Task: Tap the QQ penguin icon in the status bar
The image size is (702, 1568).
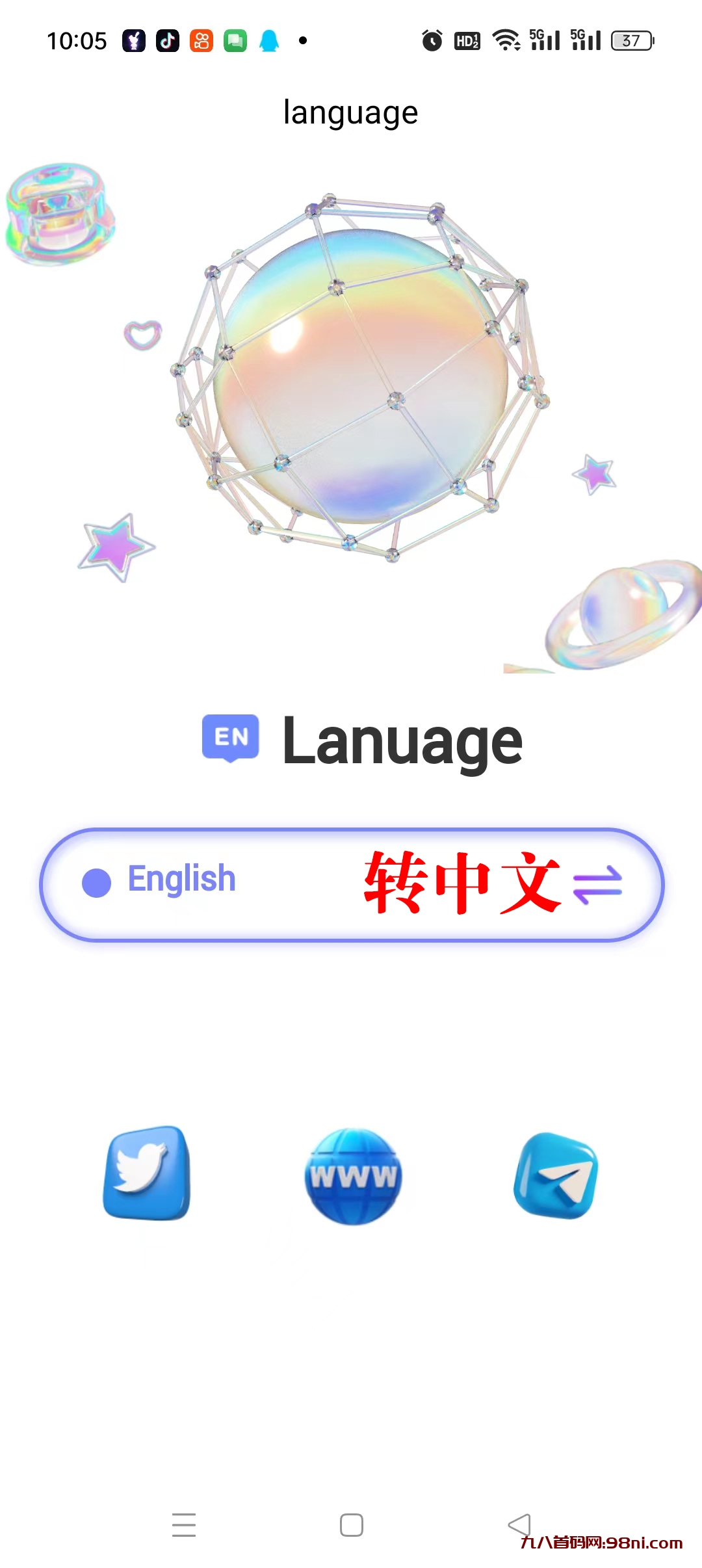Action: coord(270,40)
